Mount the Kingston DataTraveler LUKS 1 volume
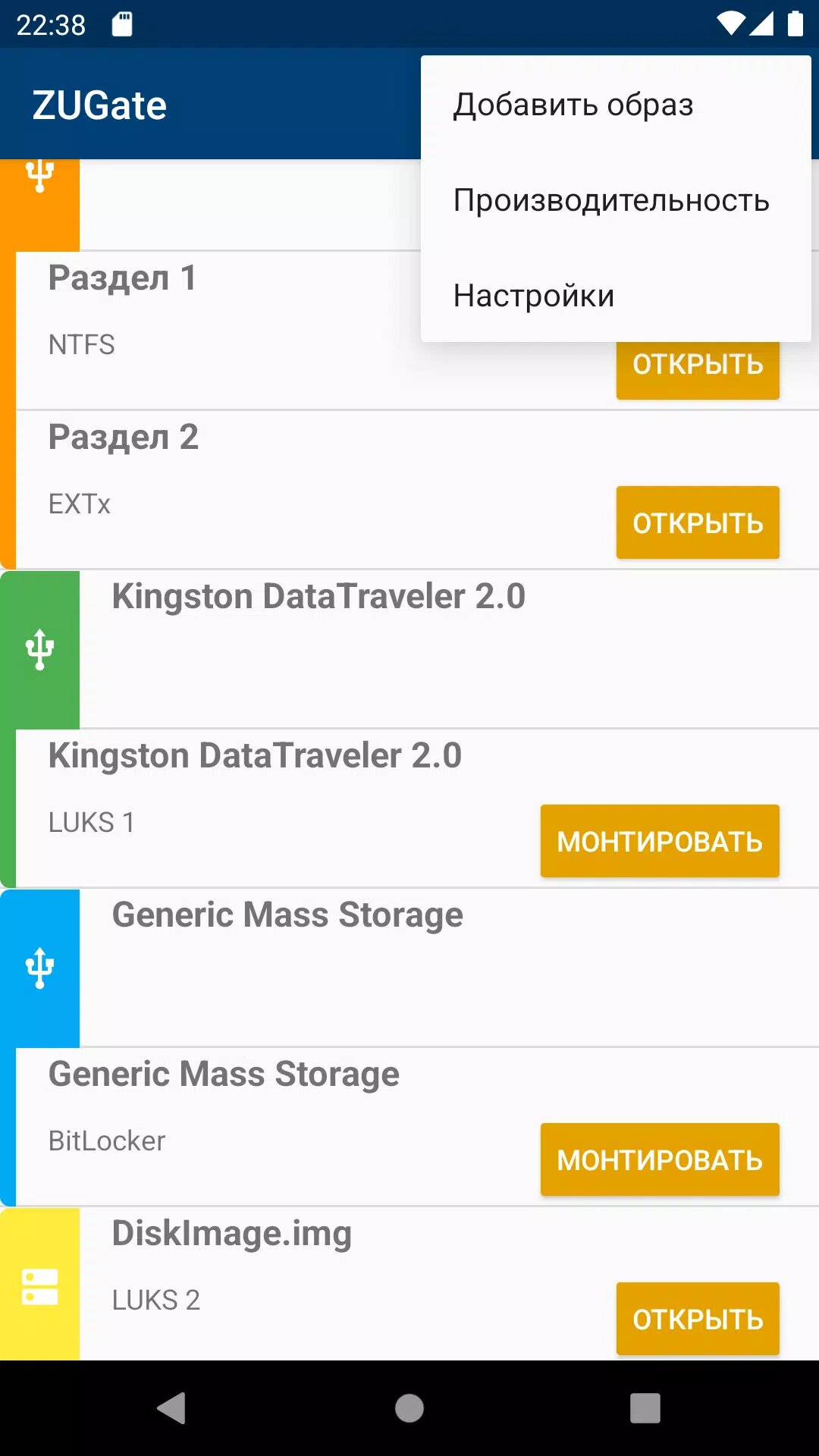Image resolution: width=819 pixels, height=1456 pixels. point(660,841)
